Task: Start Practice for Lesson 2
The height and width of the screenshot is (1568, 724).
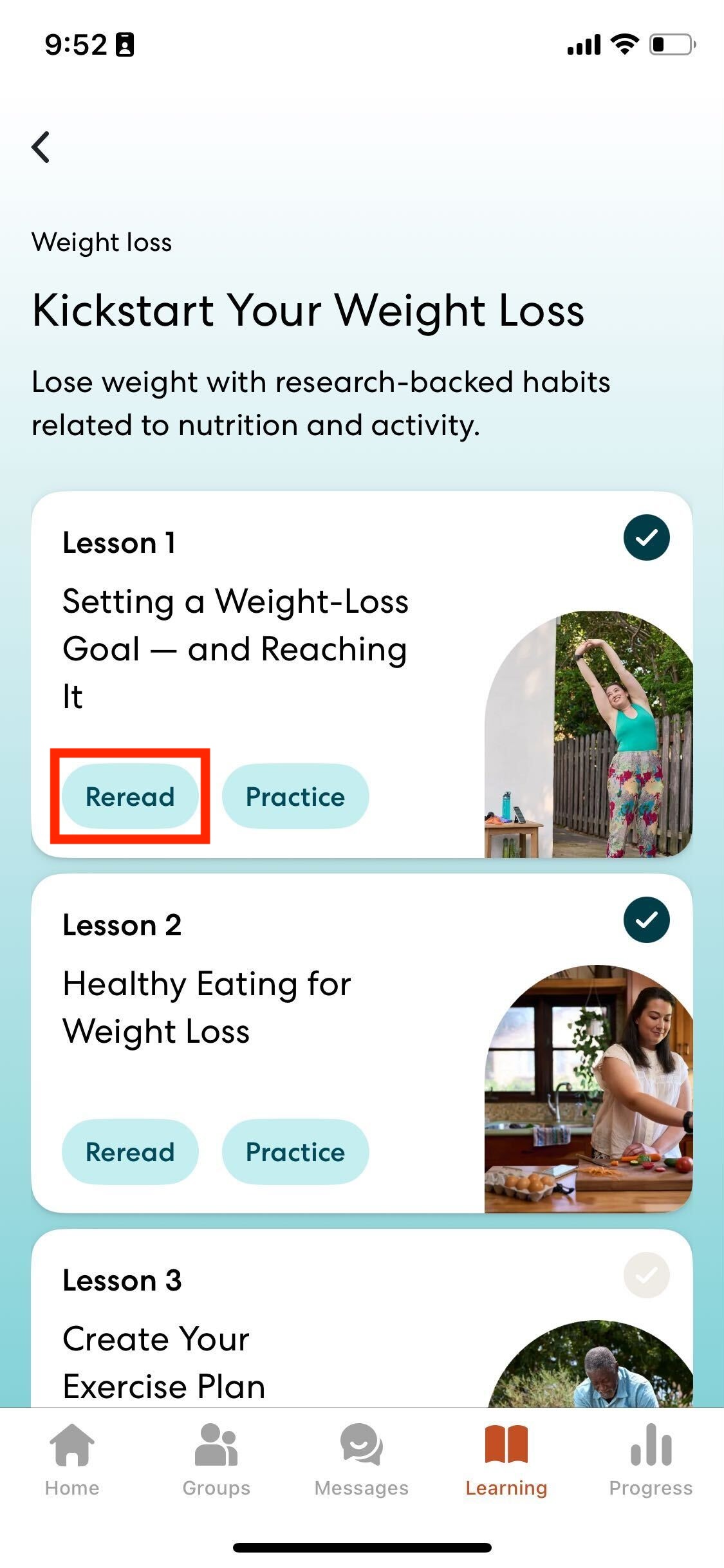Action: (295, 1152)
